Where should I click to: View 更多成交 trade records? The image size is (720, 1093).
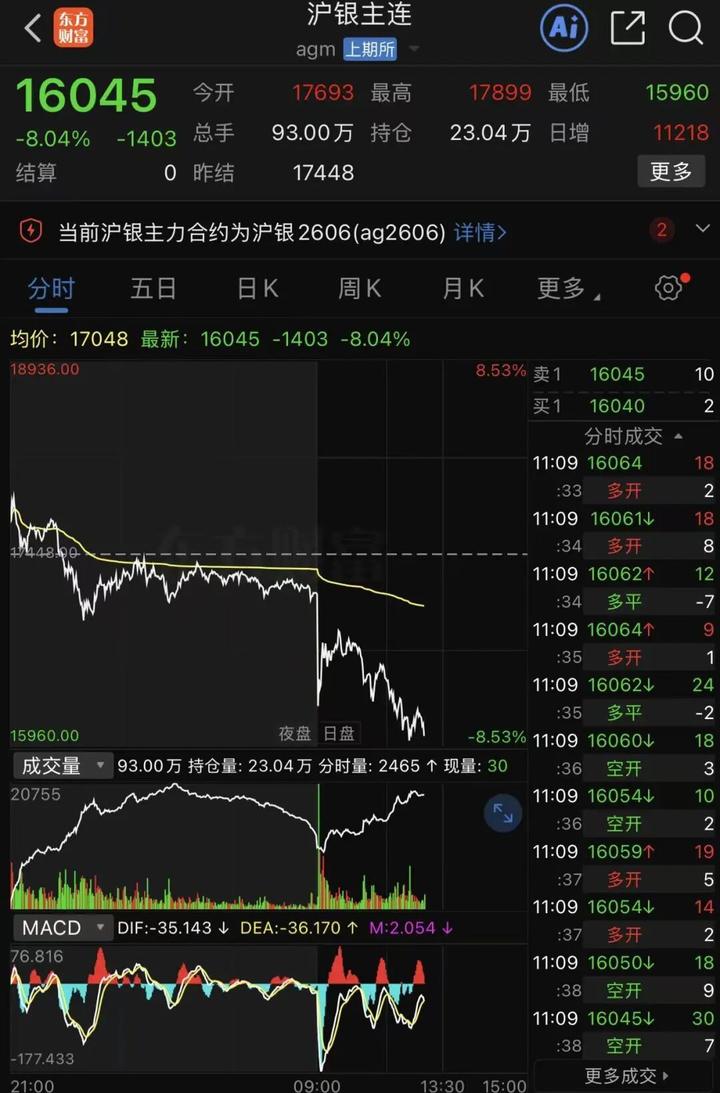(x=627, y=1076)
